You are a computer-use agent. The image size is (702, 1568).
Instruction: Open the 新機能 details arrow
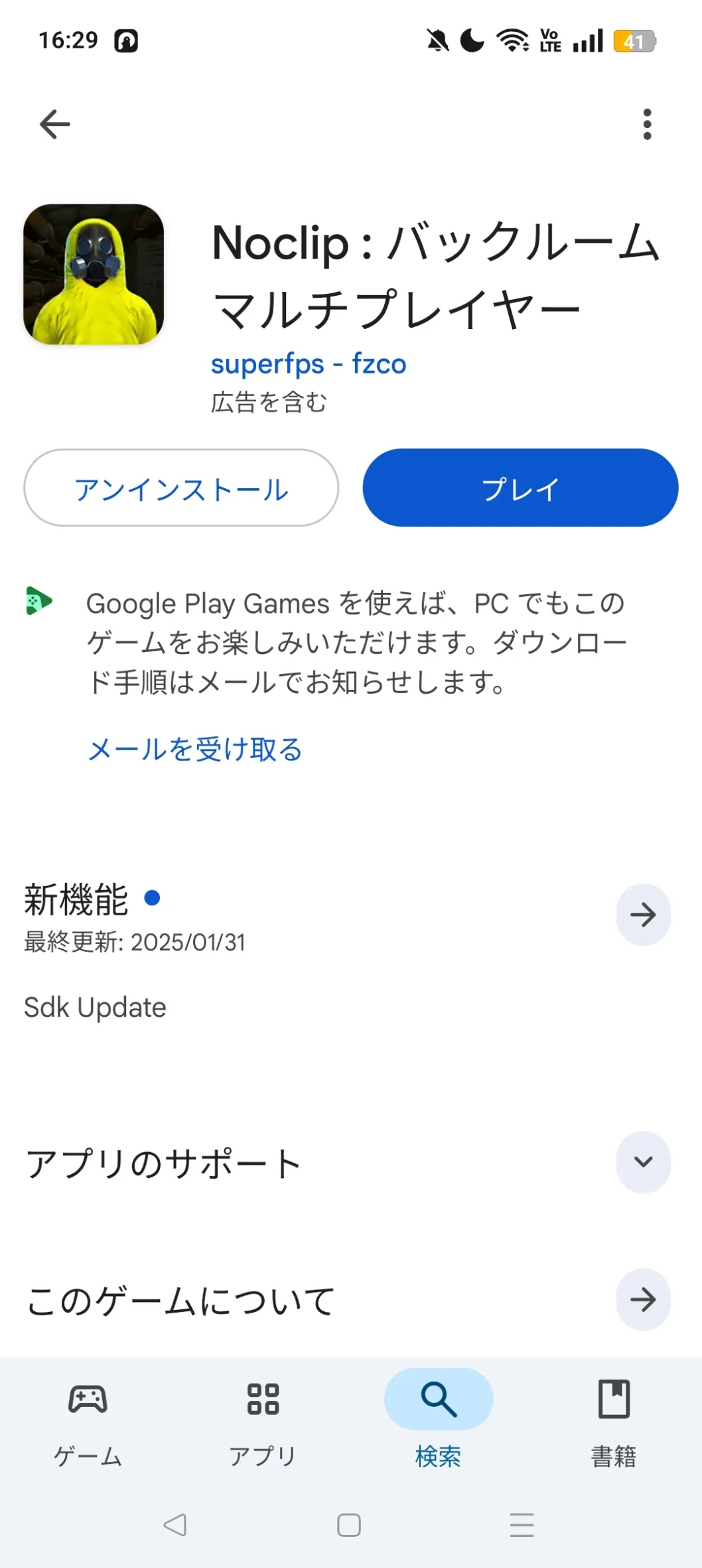[x=643, y=915]
